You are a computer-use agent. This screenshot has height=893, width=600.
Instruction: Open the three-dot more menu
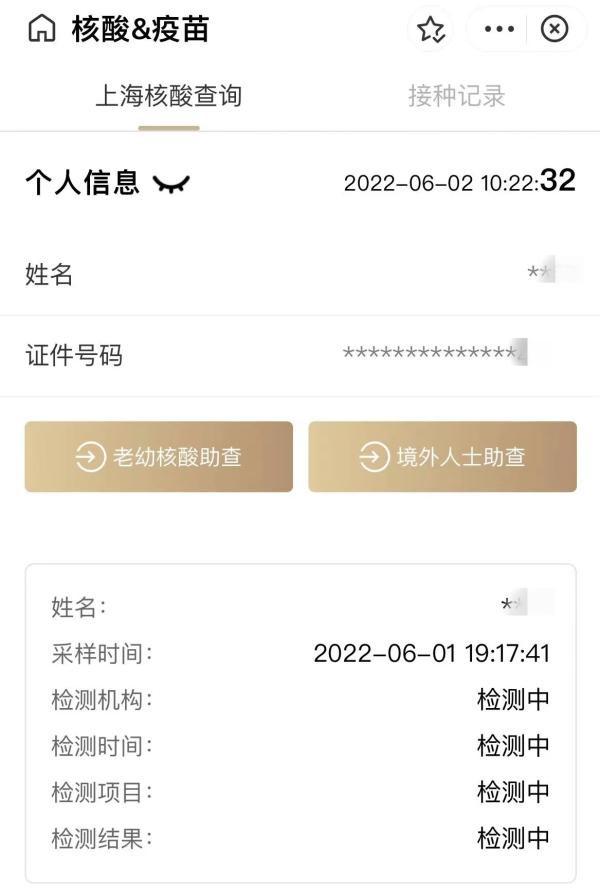click(x=499, y=30)
